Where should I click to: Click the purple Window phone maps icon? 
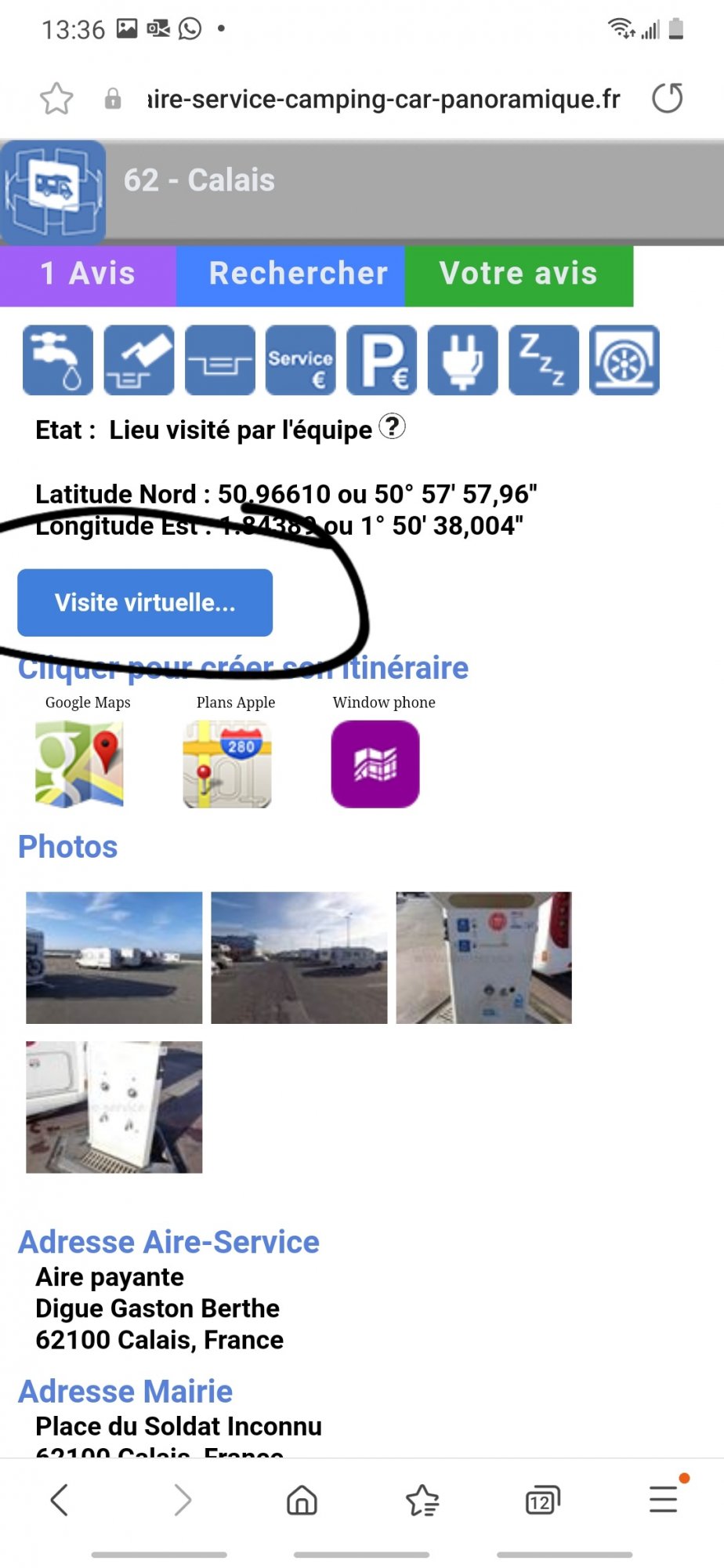click(x=375, y=764)
